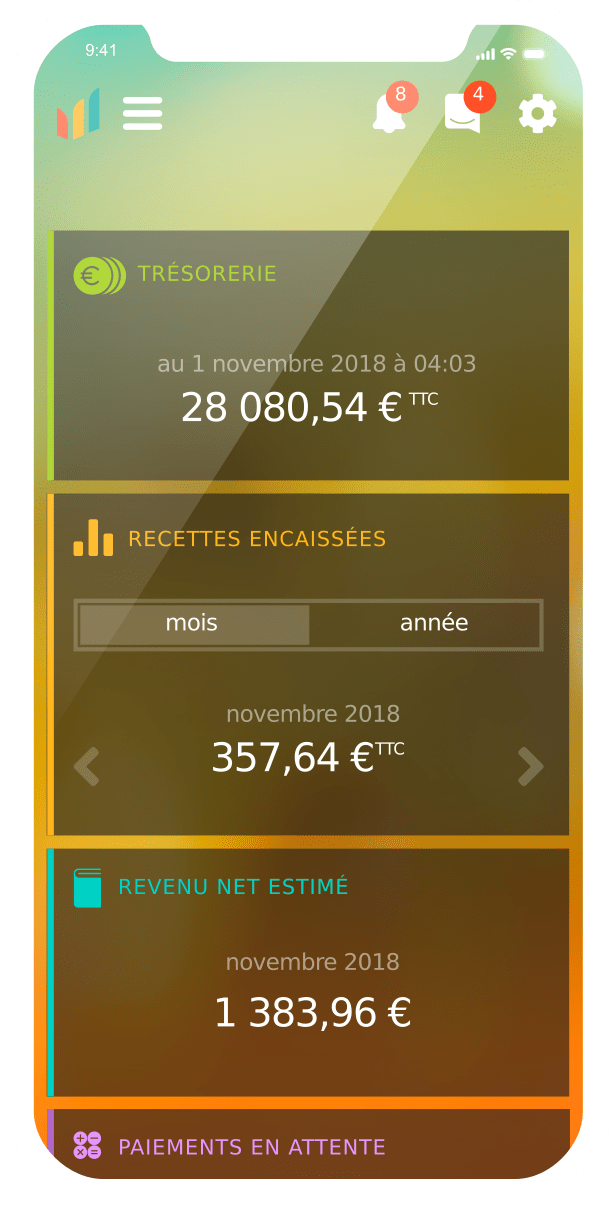
Task: Open the notifications bell
Action: pos(388,115)
